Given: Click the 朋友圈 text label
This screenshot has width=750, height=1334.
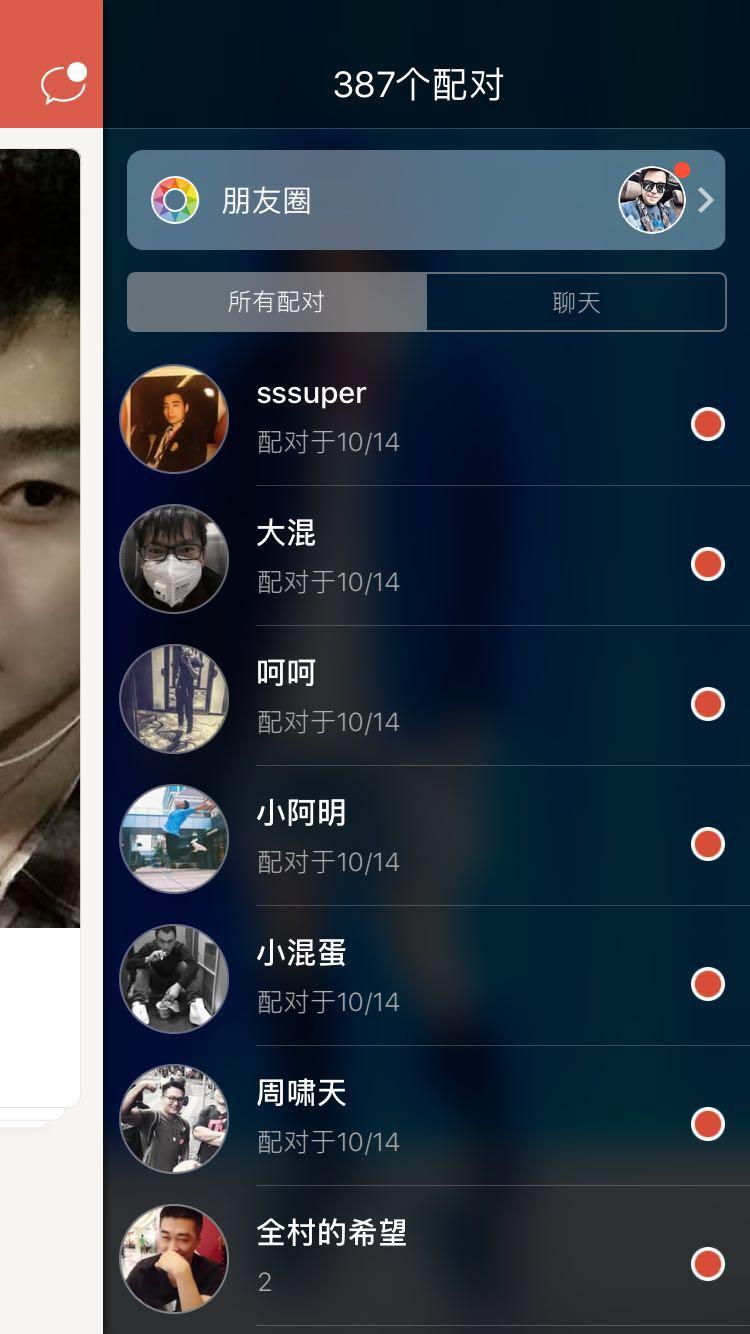Looking at the screenshot, I should point(264,200).
